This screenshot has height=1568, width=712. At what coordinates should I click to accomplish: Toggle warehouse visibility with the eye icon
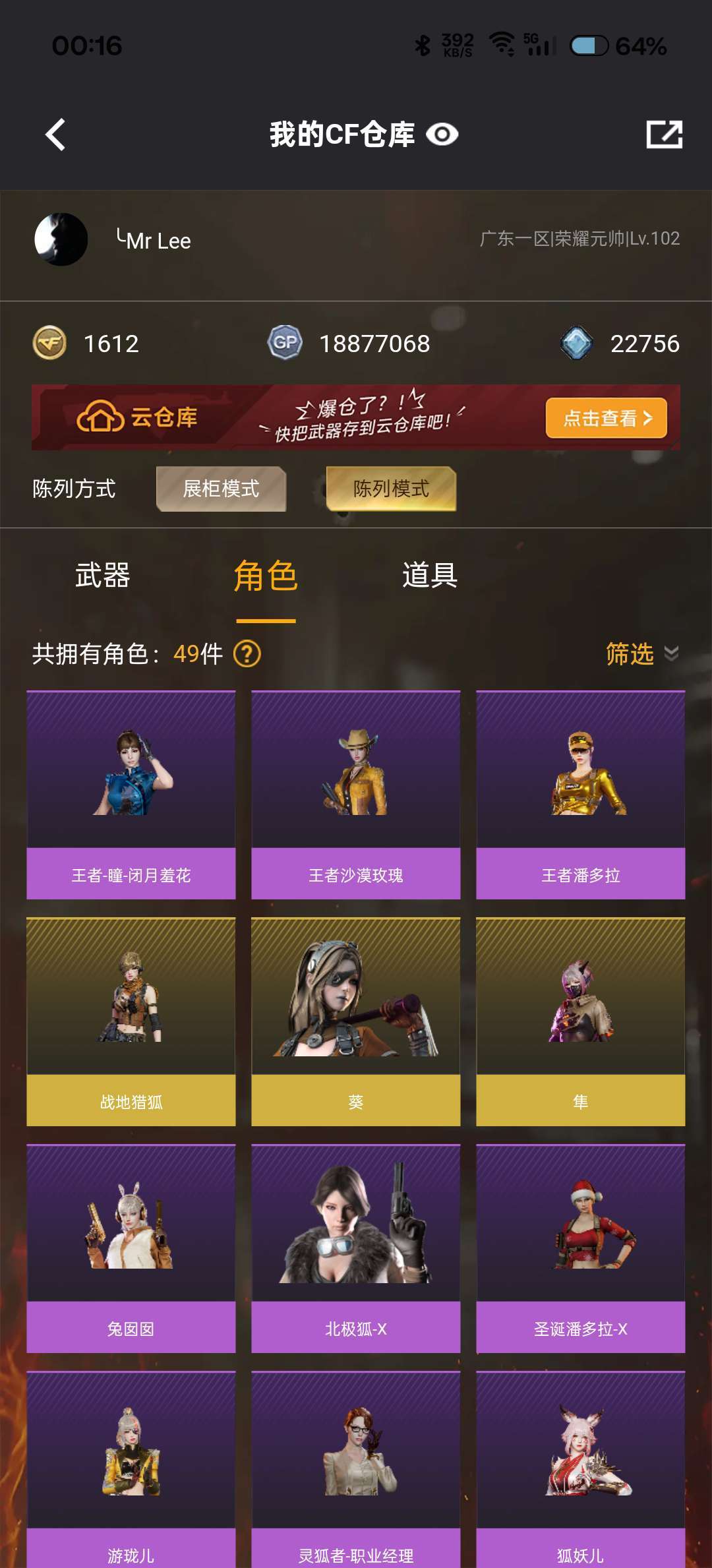pyautogui.click(x=443, y=134)
